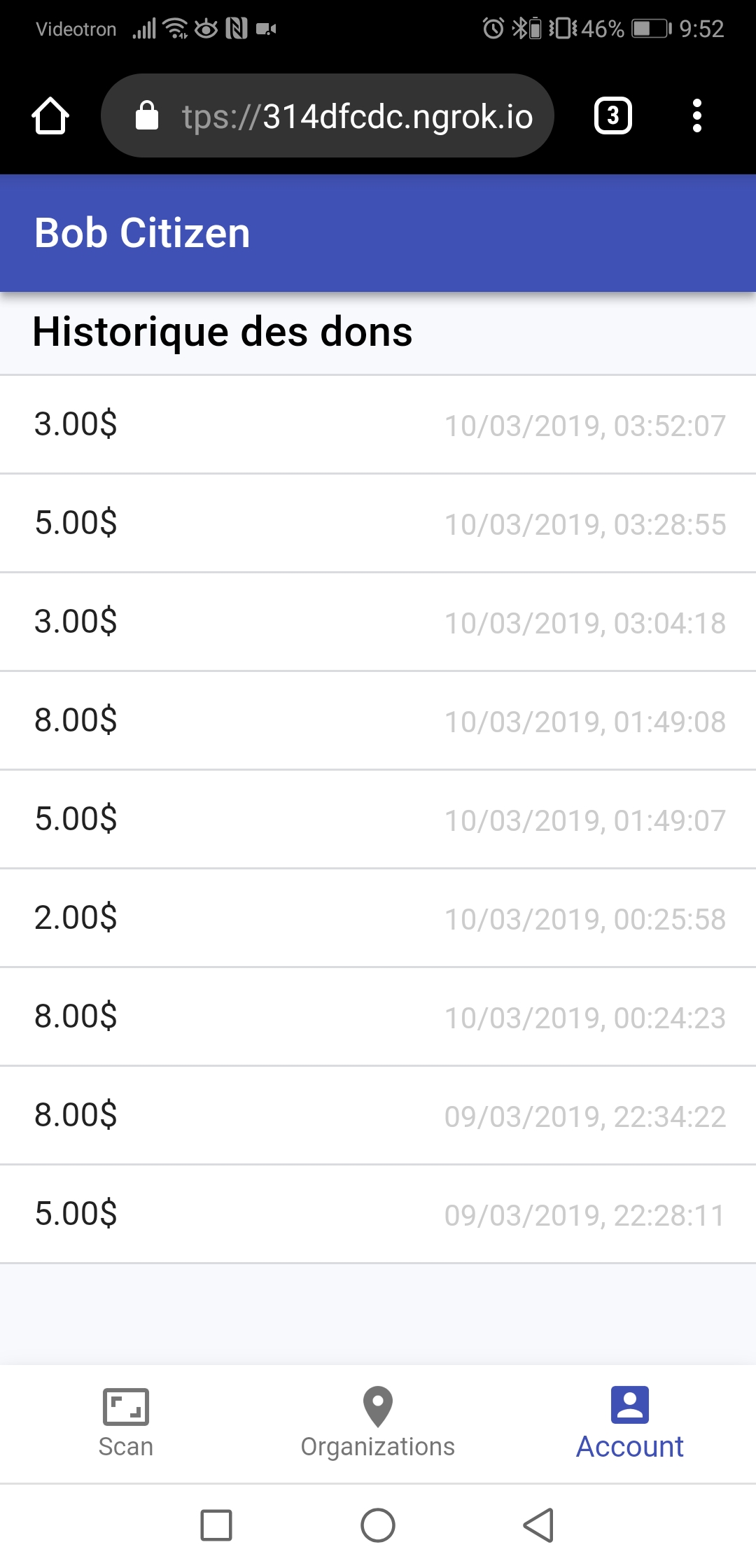Select the Account tab
This screenshot has width=756, height=1568.
click(x=629, y=1422)
